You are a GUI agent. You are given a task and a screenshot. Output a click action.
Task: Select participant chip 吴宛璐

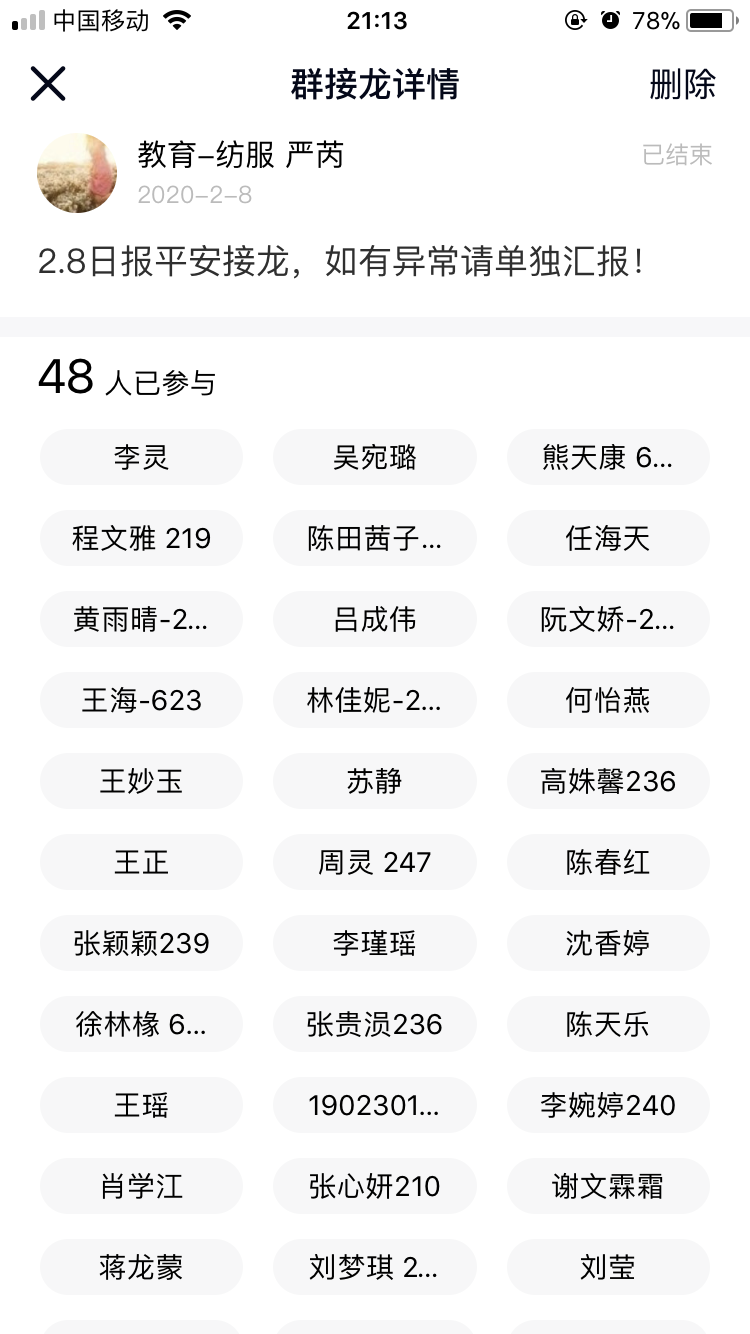374,458
